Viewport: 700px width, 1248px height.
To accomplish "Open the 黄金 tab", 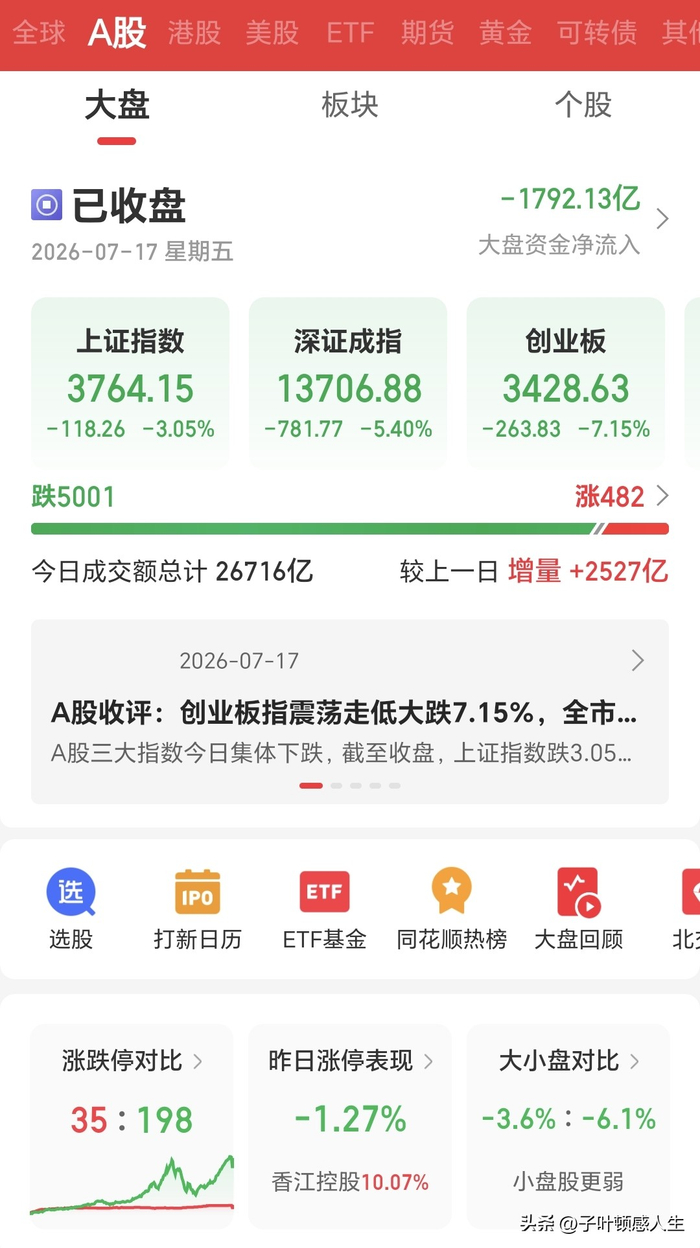I will pos(505,33).
